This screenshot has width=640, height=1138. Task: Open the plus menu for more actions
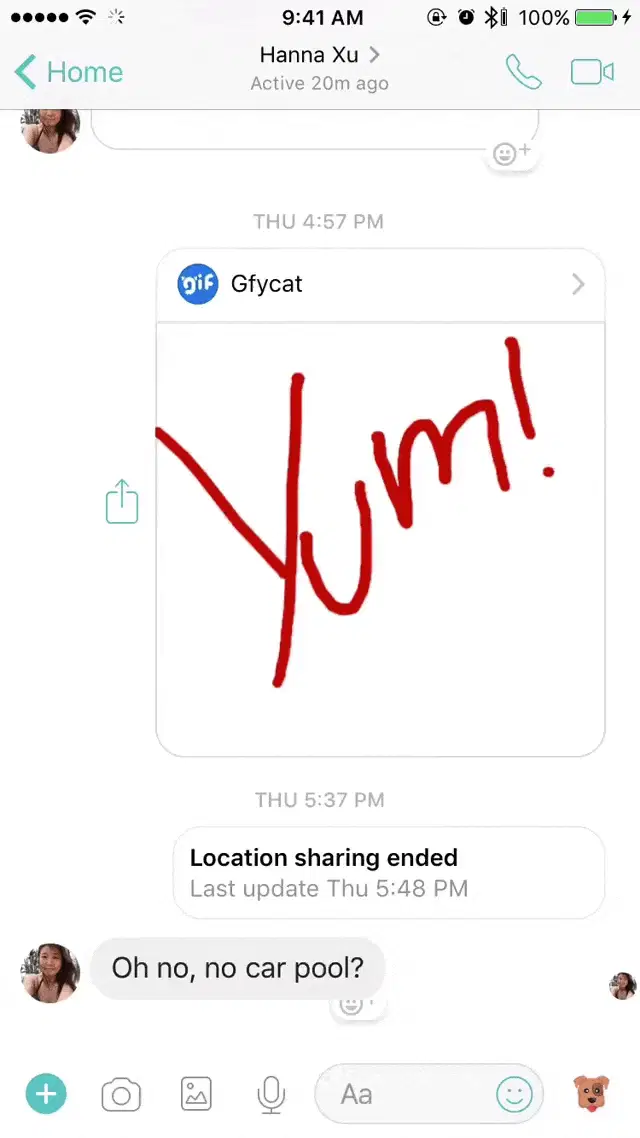pyautogui.click(x=46, y=1094)
